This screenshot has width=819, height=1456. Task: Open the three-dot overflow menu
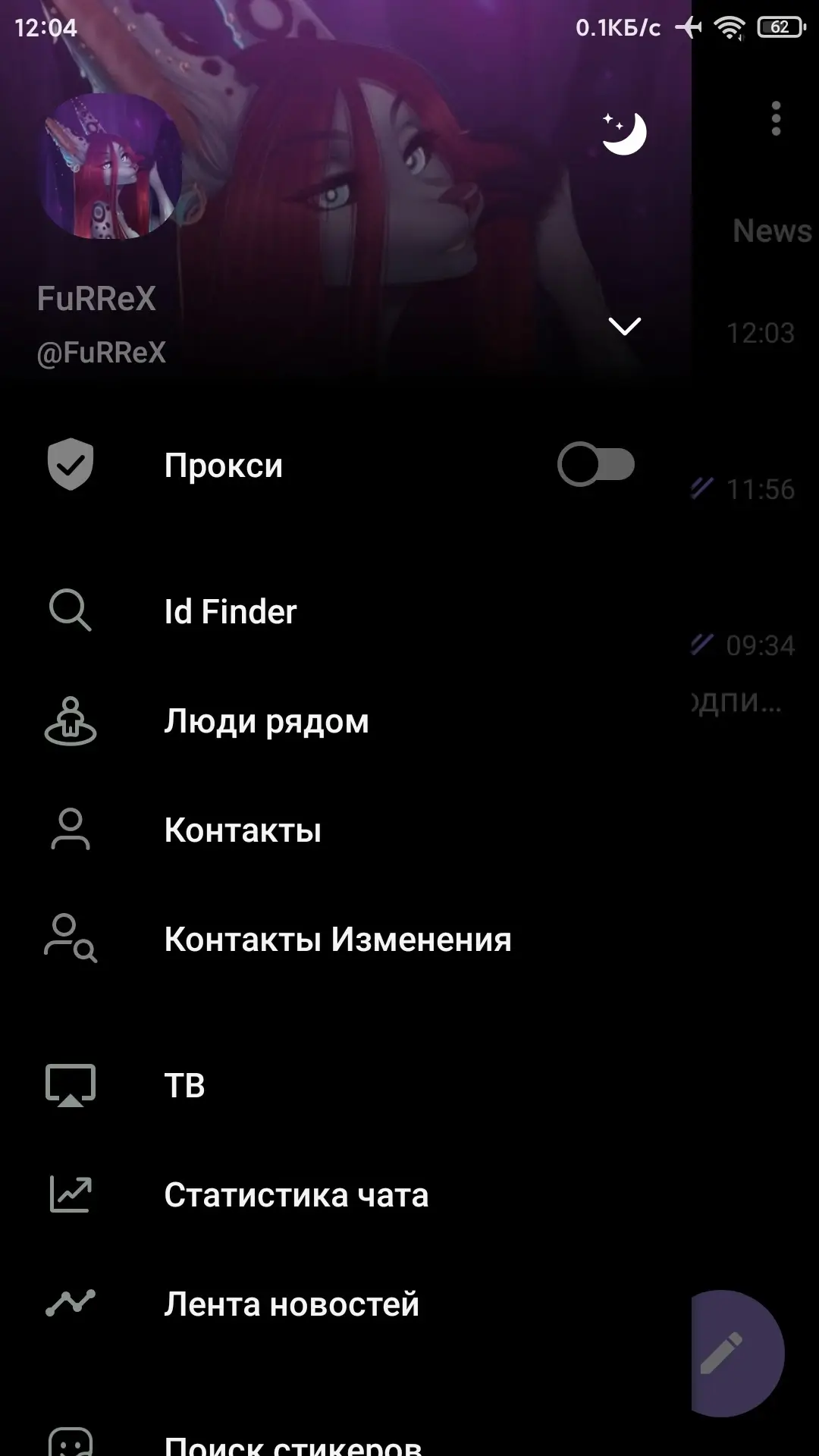pyautogui.click(x=775, y=119)
